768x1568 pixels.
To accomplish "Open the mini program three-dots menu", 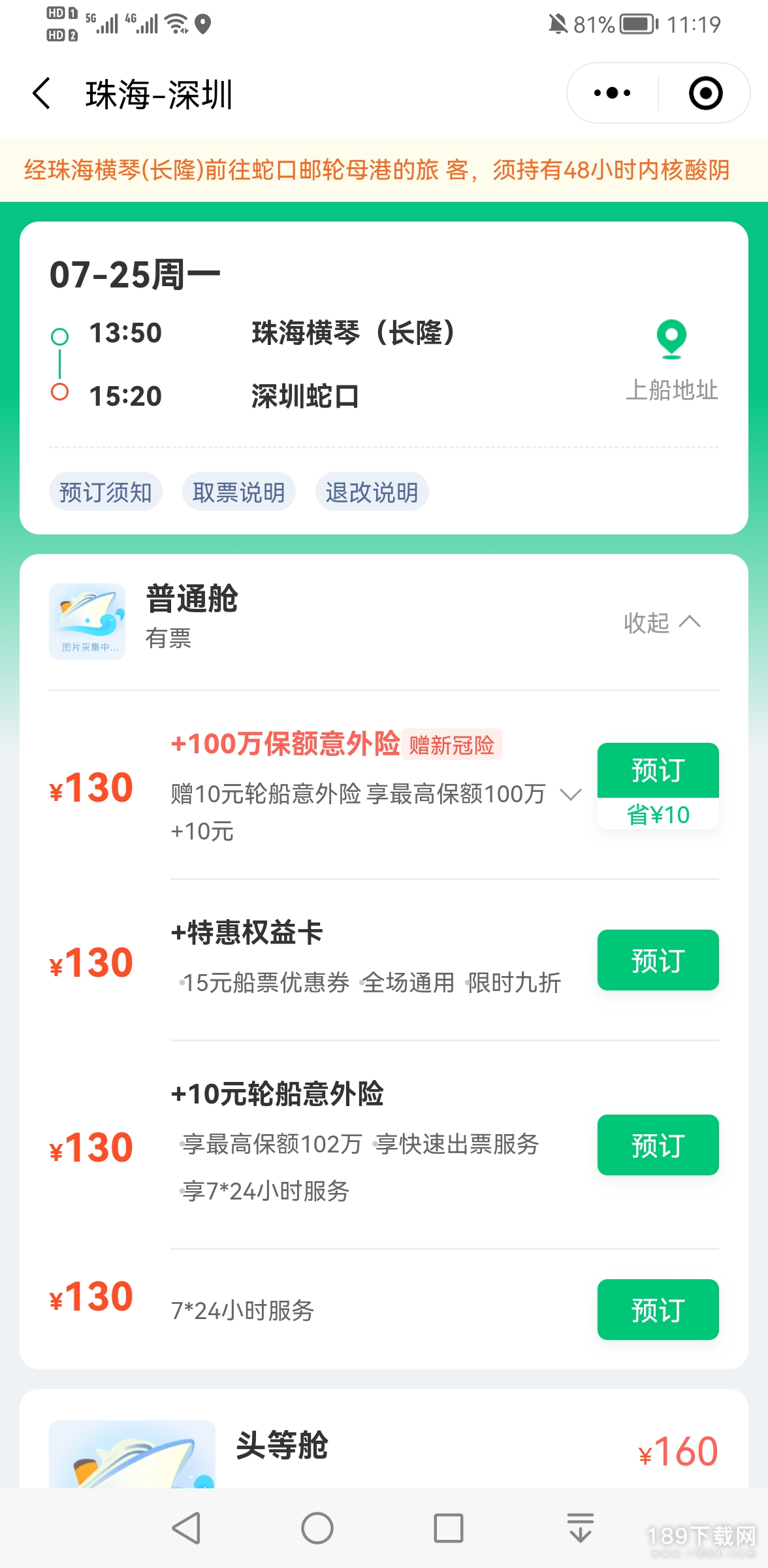I will 612,93.
